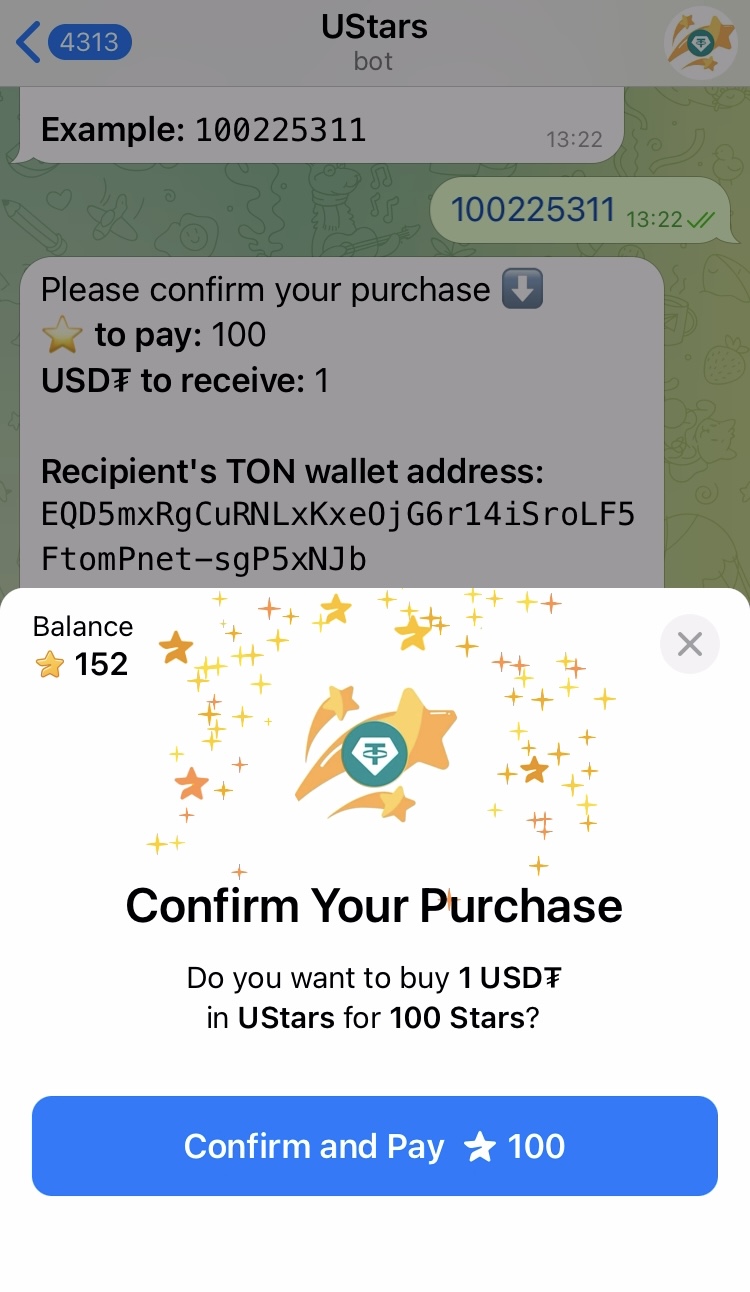Tap the USD₮ teal logo in the star artwork
The width and height of the screenshot is (750, 1292).
pos(374,753)
